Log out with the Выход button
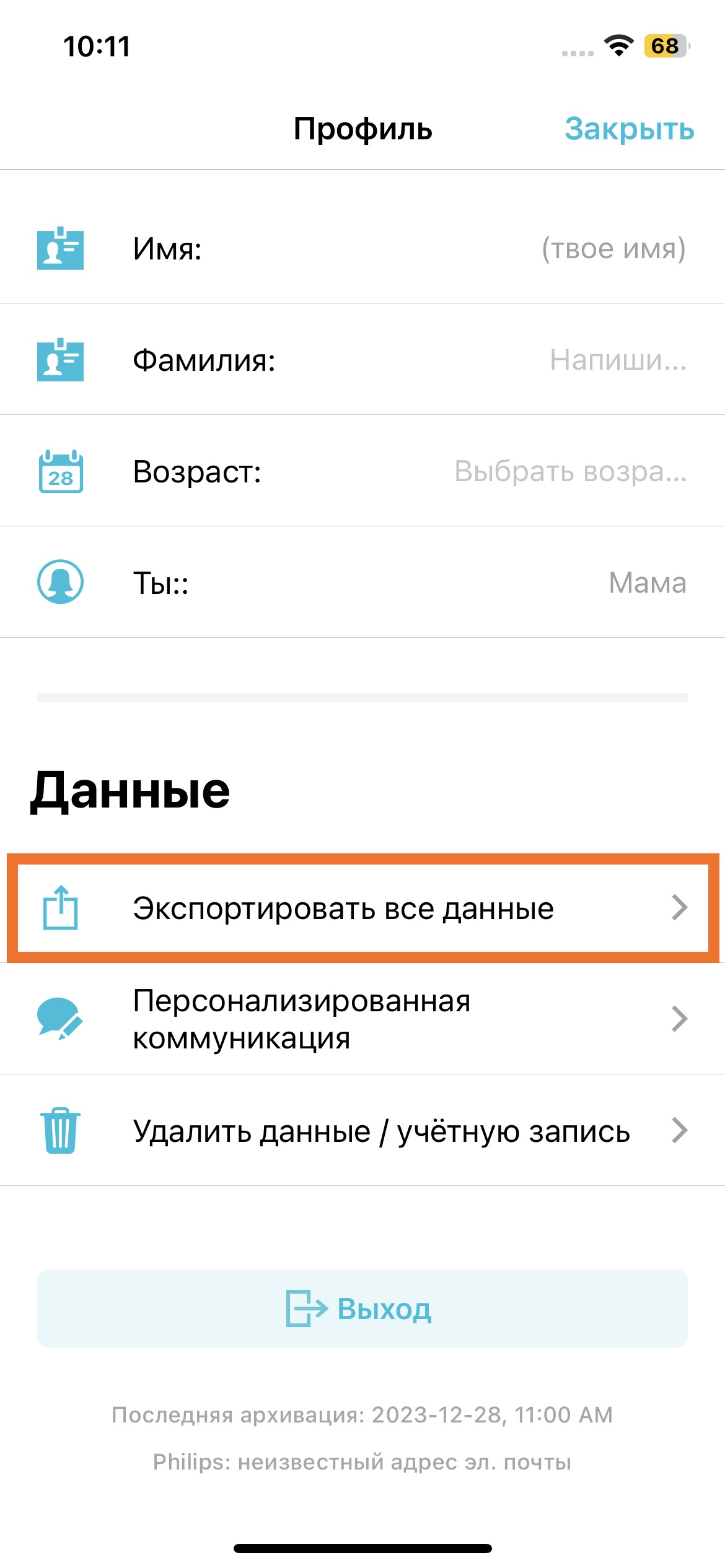 click(x=362, y=1309)
